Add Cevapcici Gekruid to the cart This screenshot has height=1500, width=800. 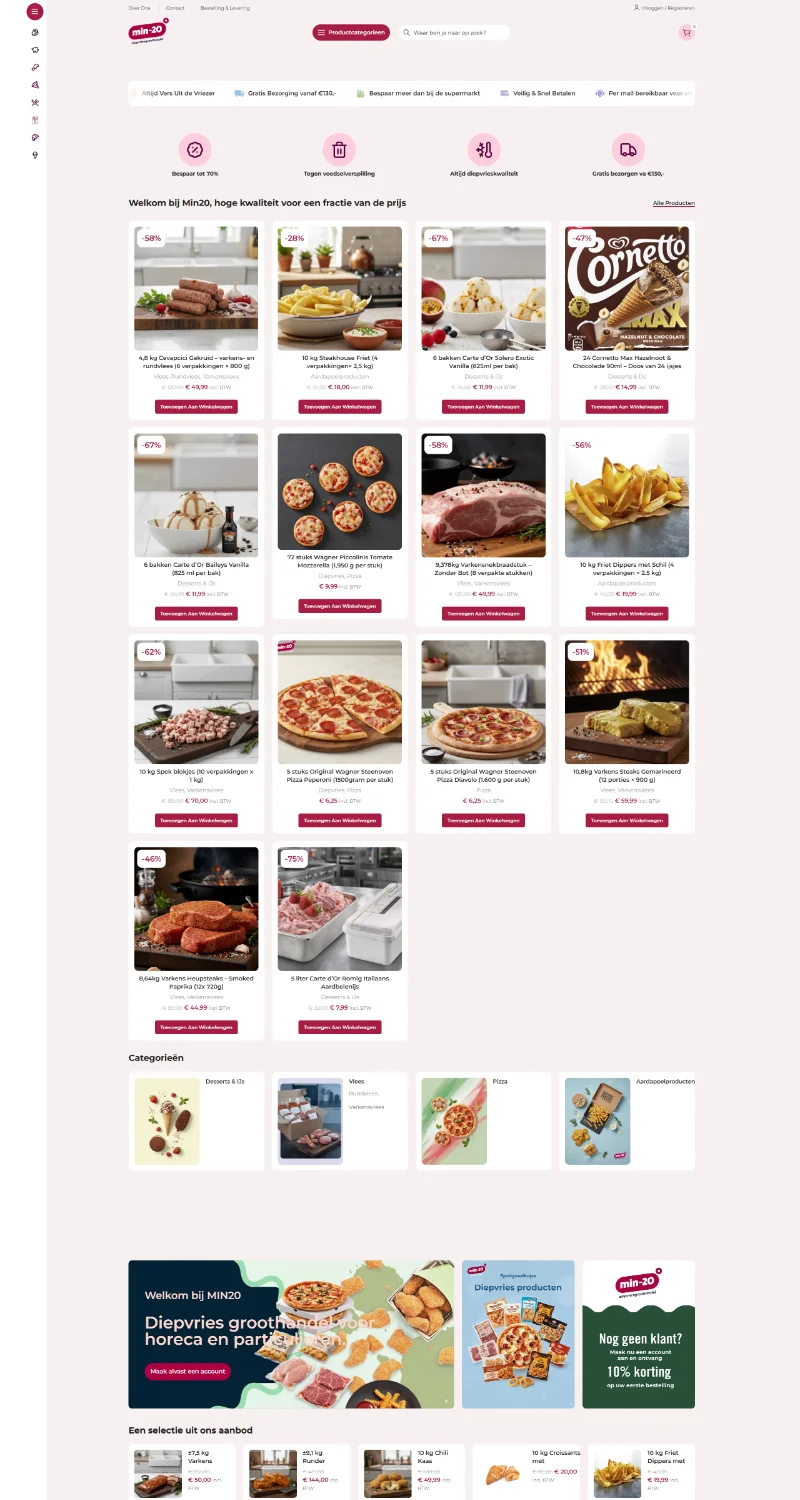pos(196,407)
